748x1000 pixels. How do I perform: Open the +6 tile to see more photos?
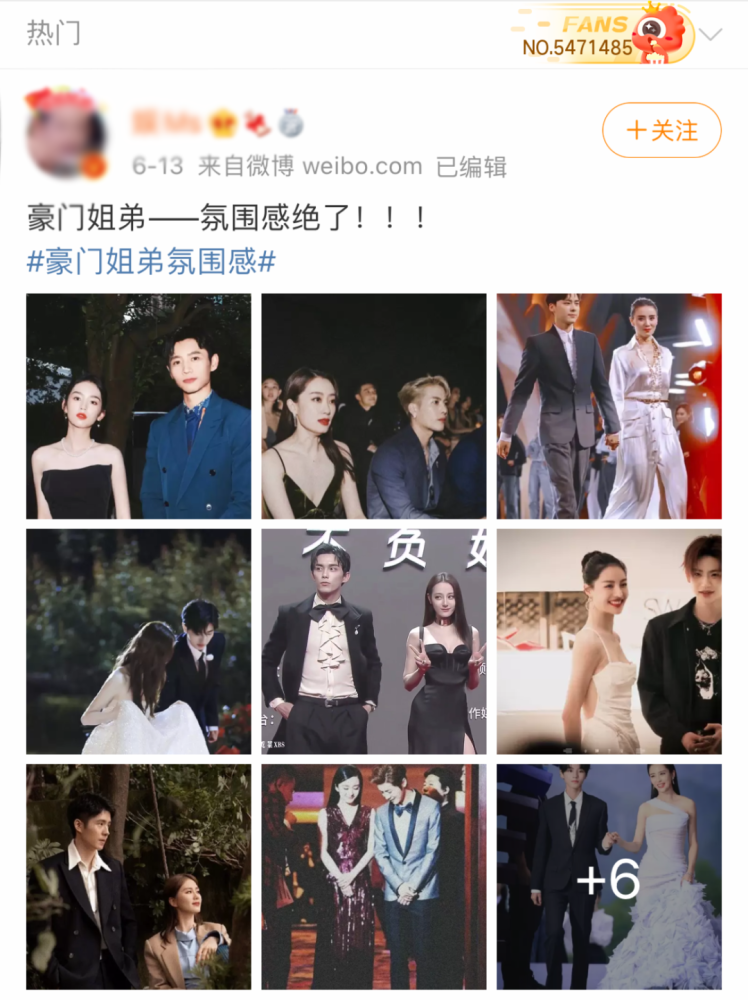point(609,877)
